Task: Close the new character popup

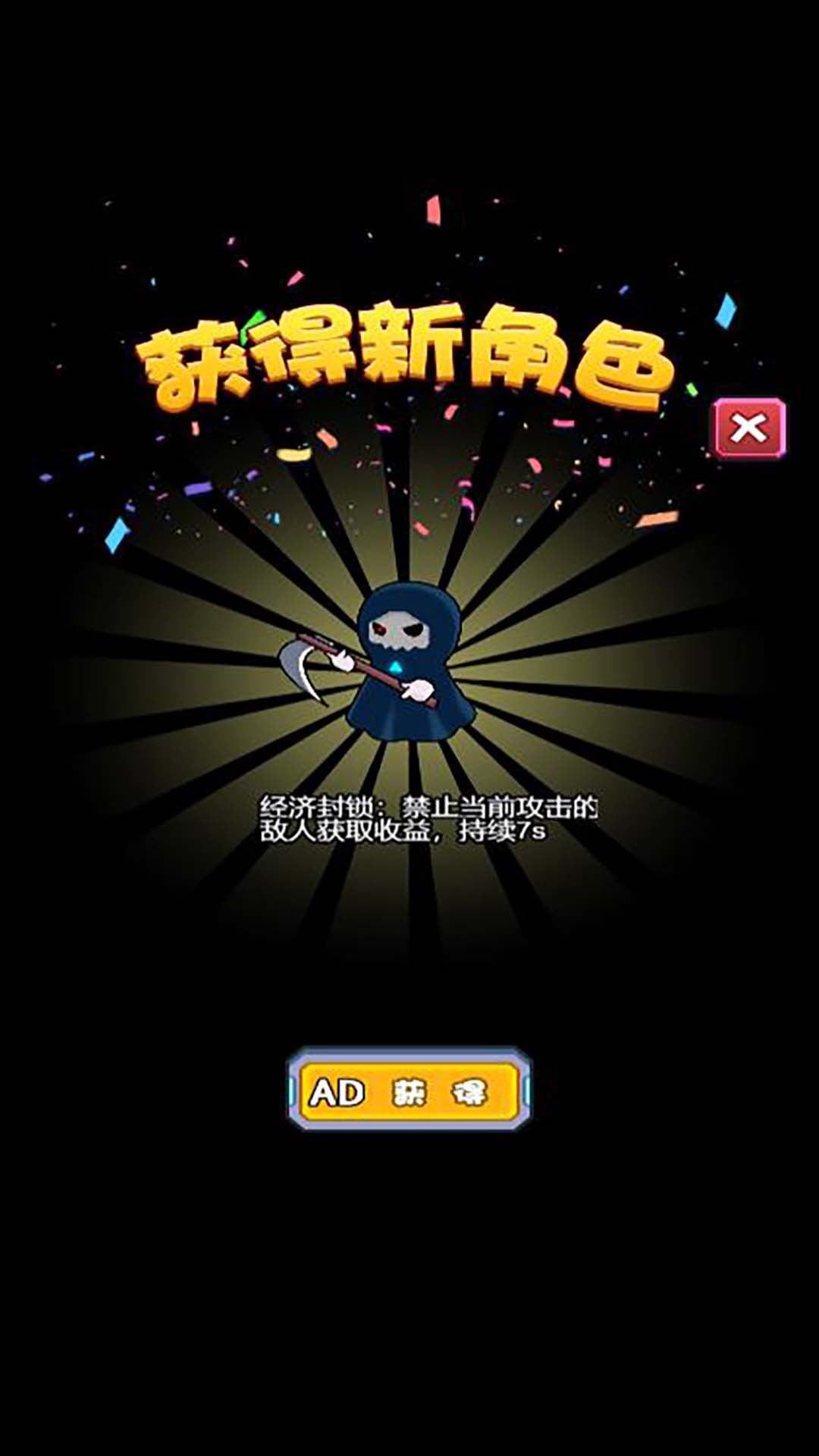Action: tap(748, 428)
